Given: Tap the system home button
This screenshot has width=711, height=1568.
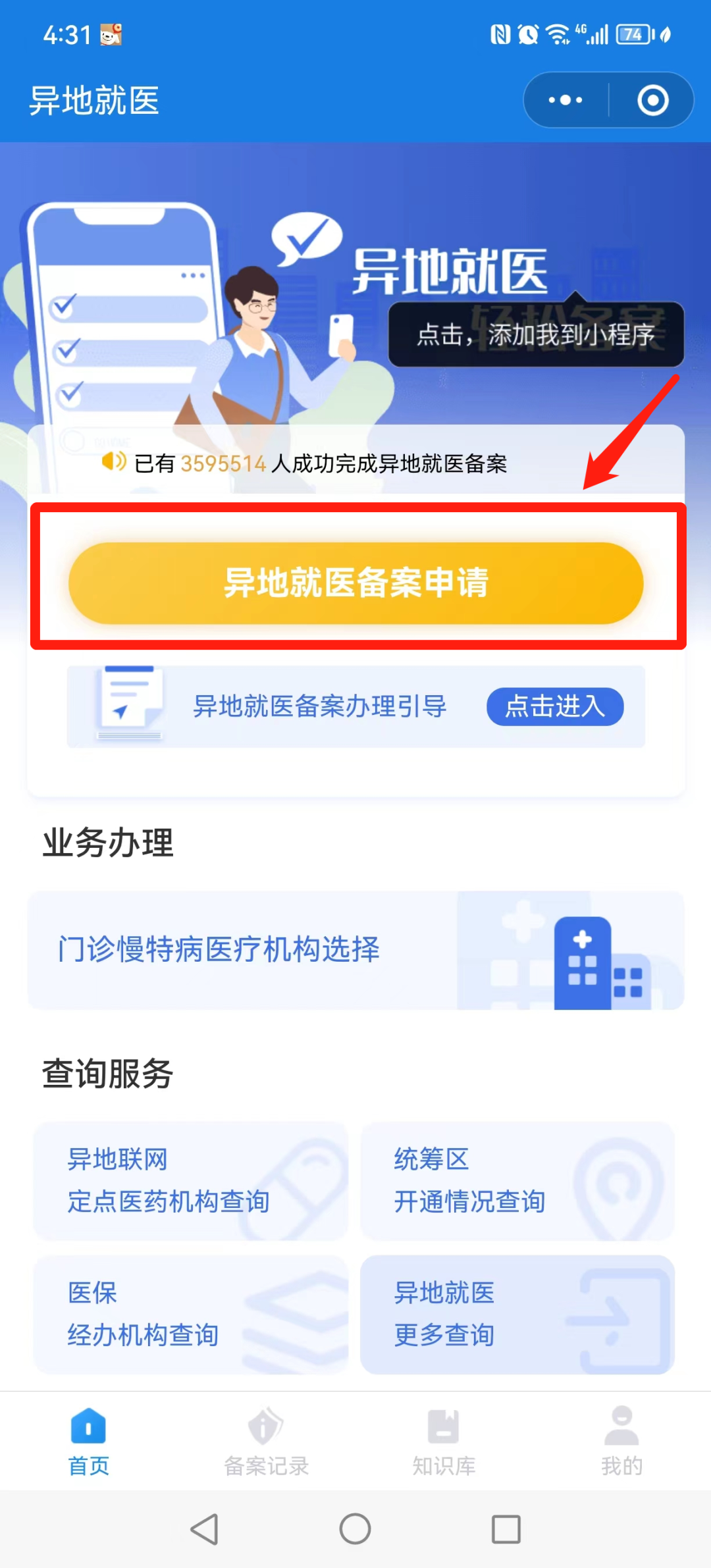Looking at the screenshot, I should click(x=355, y=1529).
